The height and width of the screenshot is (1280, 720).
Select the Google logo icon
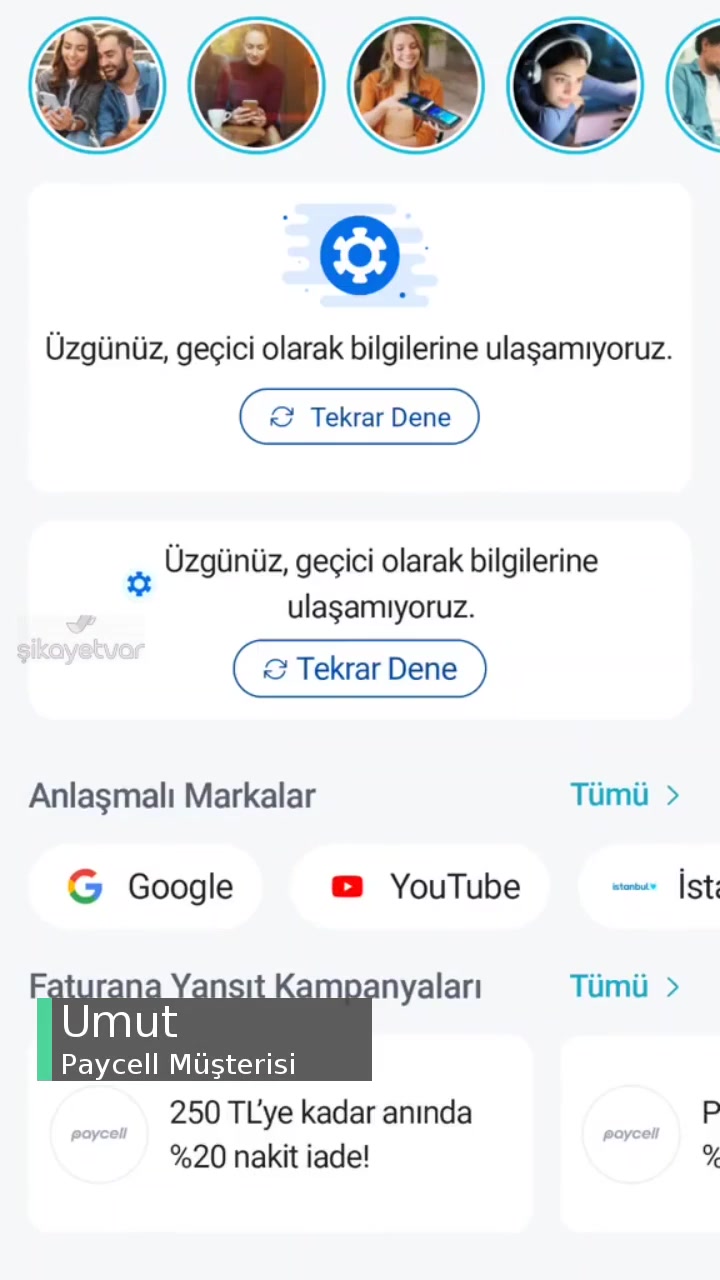(x=84, y=886)
